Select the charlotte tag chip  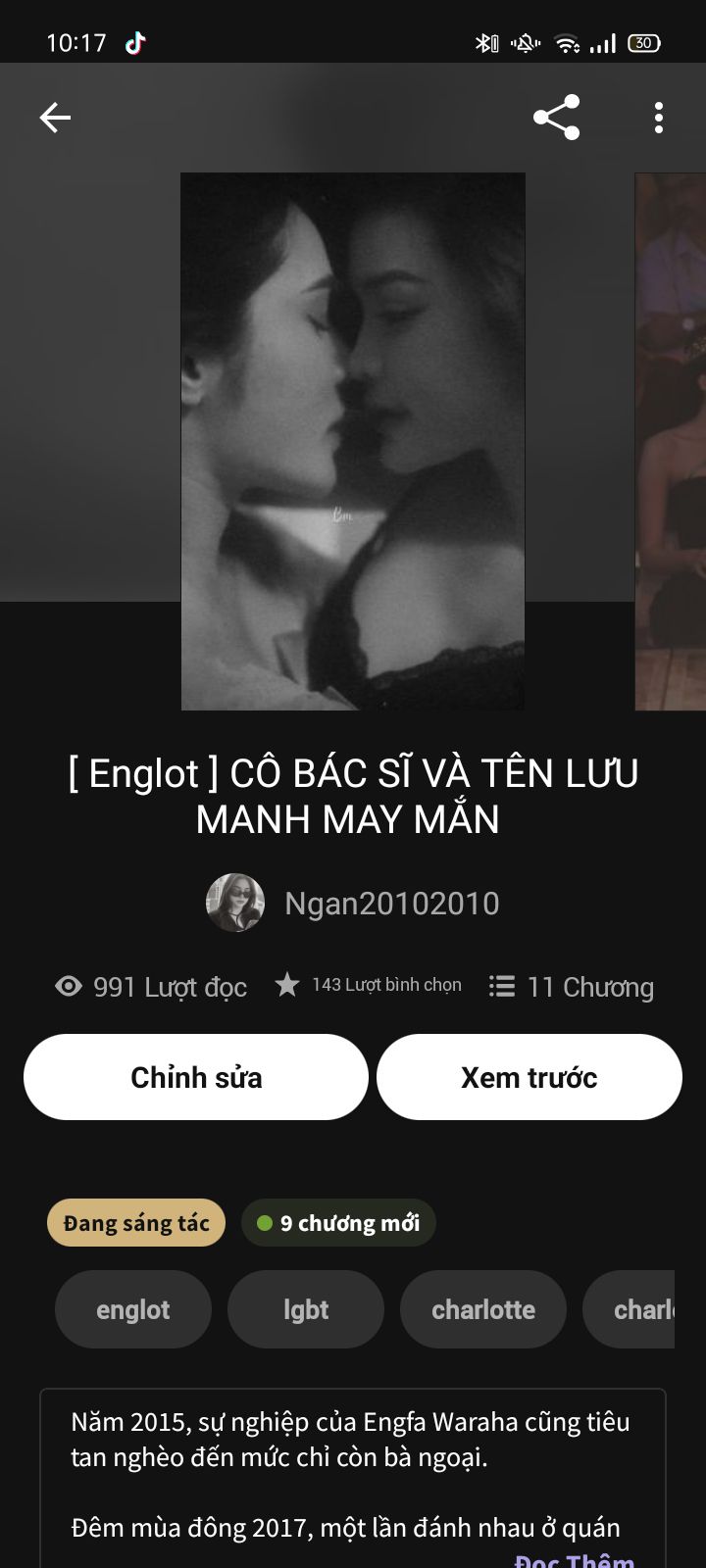[x=483, y=1309]
